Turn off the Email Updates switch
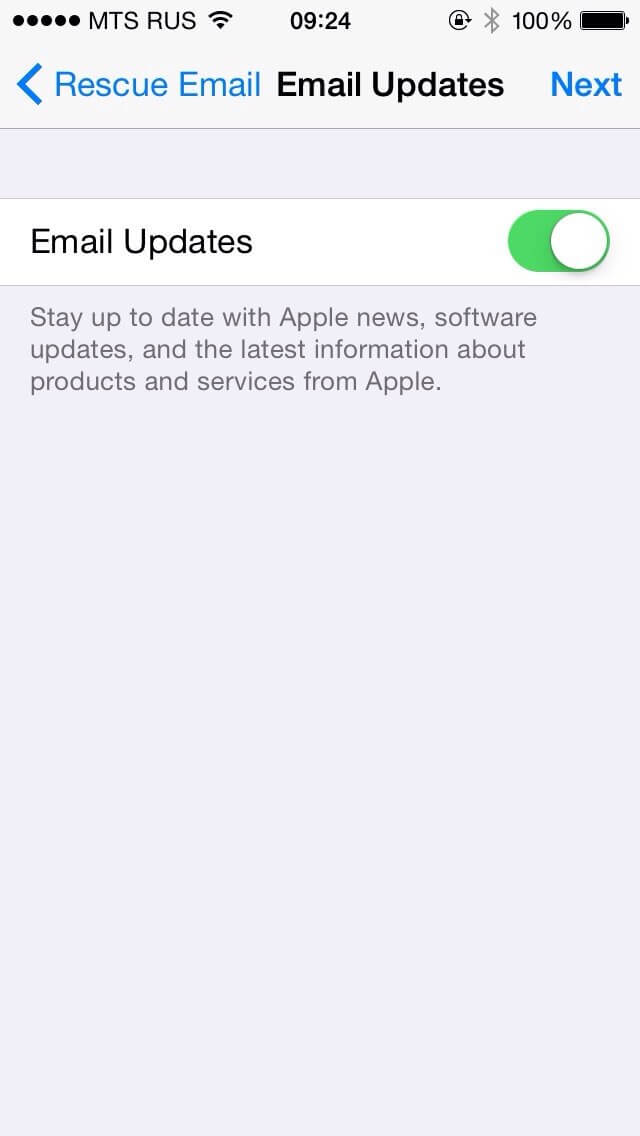 click(558, 241)
